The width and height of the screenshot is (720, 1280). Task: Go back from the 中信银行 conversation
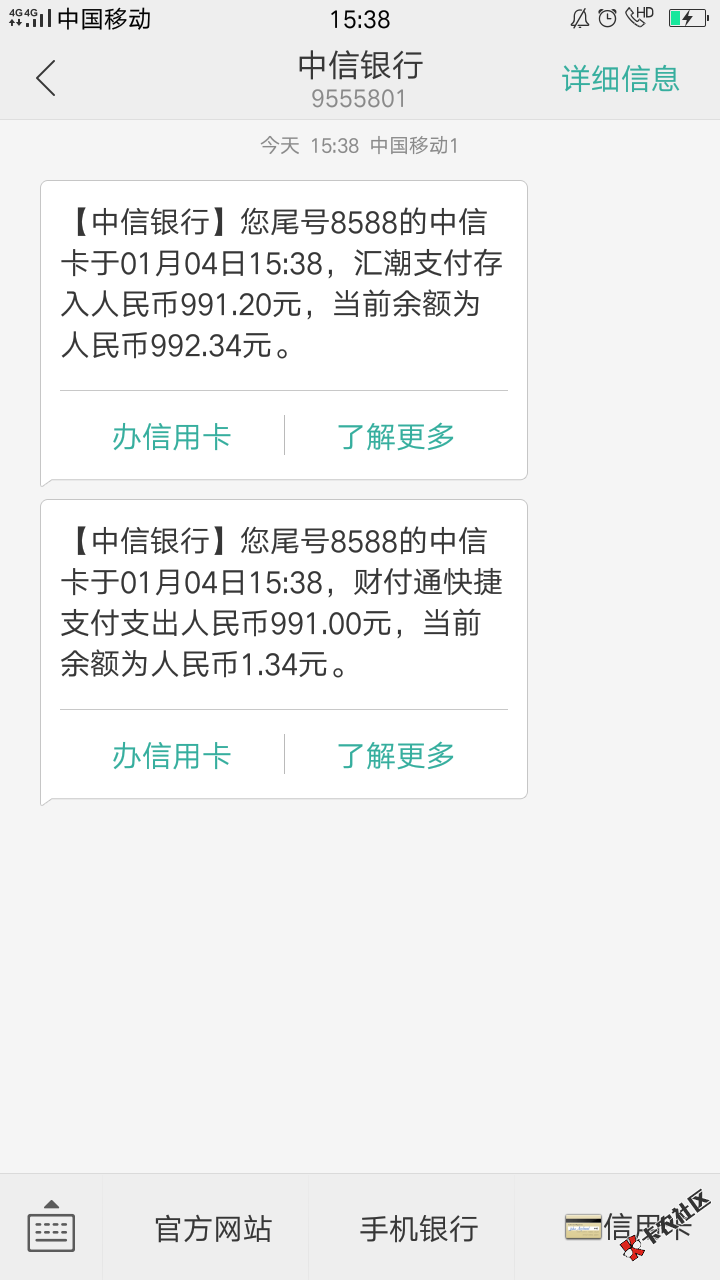click(46, 78)
